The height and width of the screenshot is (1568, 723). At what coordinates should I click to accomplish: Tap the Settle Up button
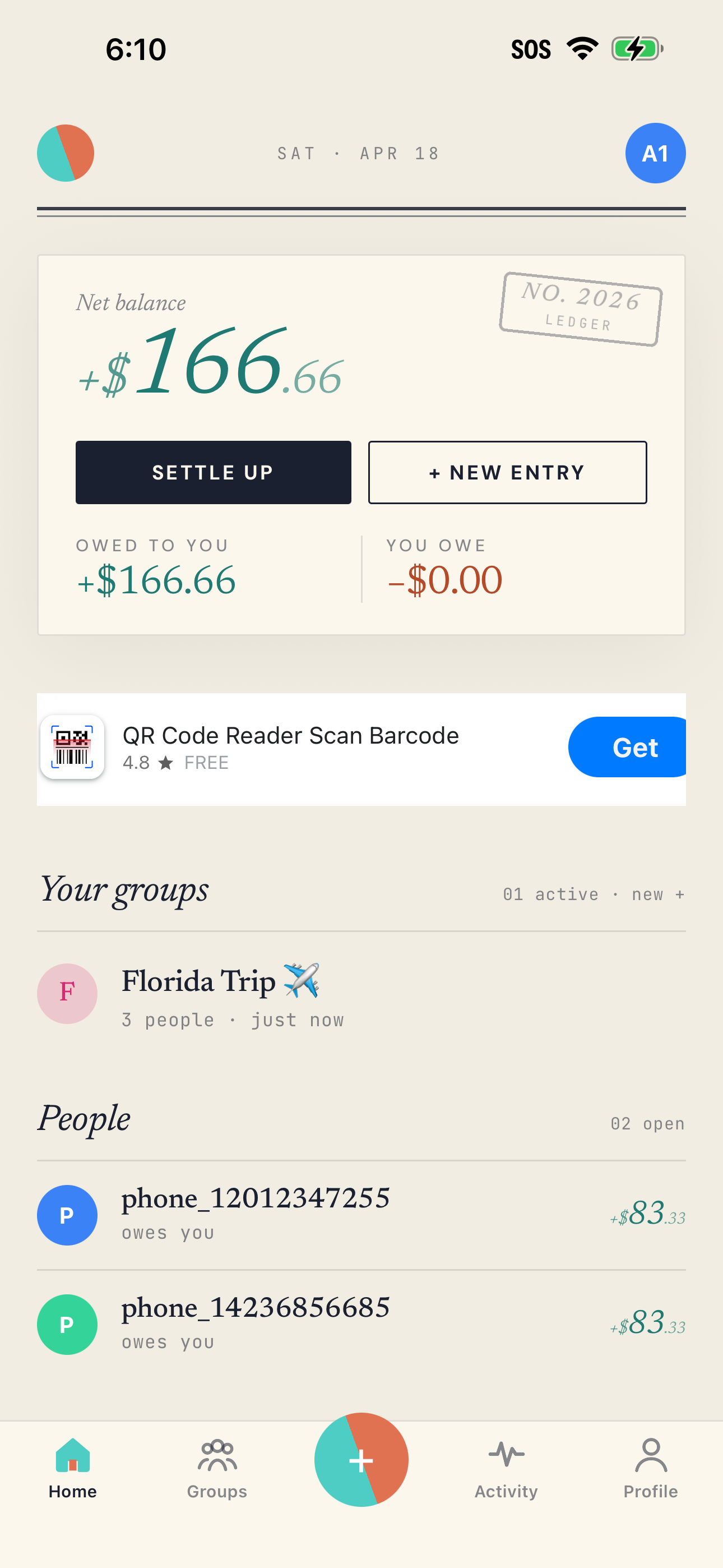[x=213, y=472]
